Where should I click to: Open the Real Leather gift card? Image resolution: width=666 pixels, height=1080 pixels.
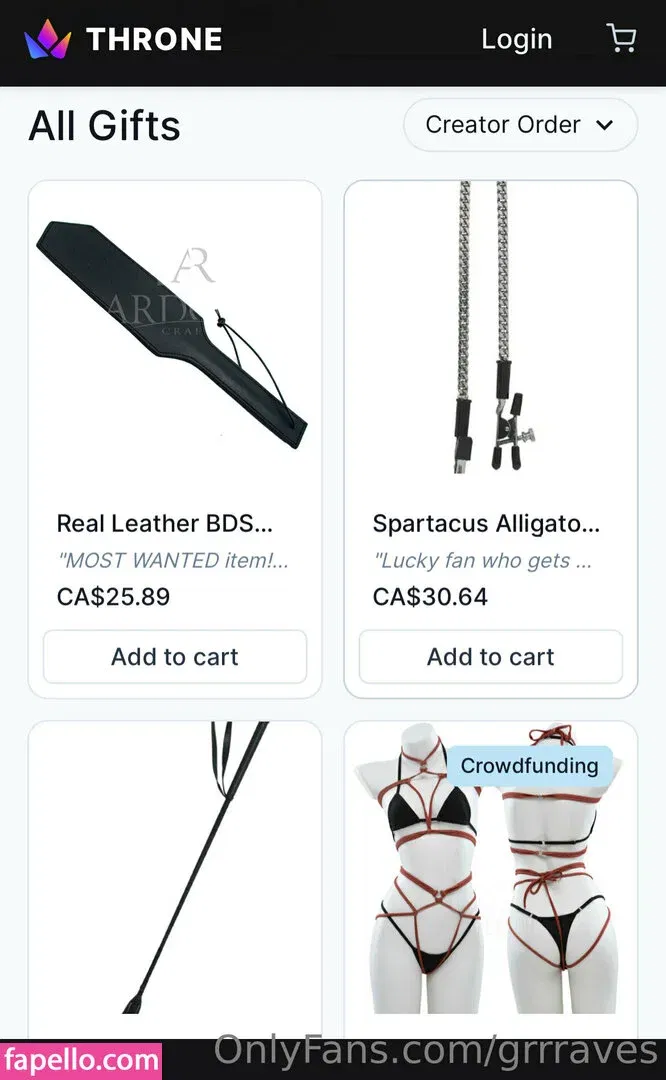pos(175,330)
